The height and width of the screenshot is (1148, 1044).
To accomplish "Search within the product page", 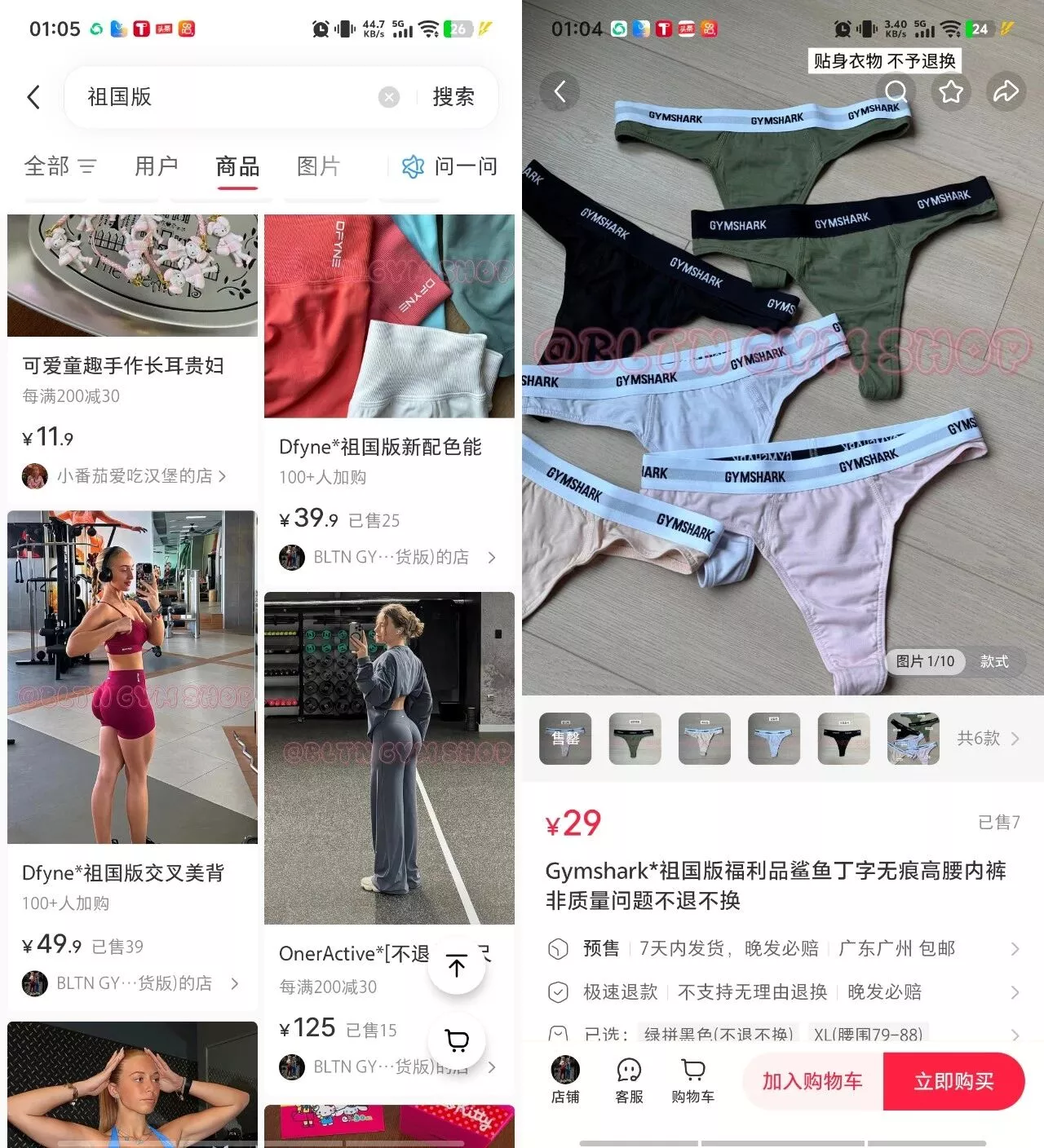I will (x=896, y=91).
